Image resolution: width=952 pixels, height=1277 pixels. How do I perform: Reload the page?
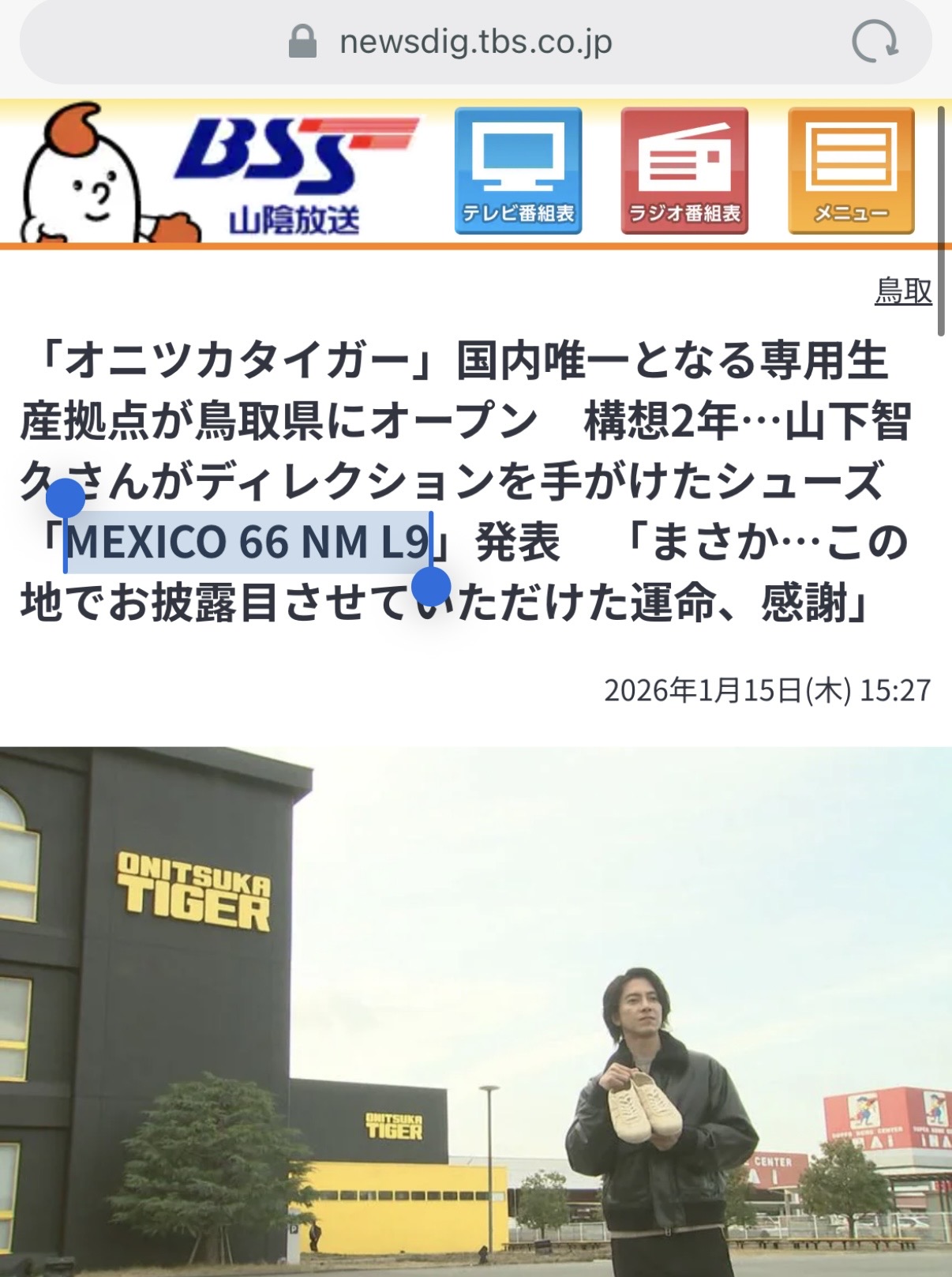[875, 42]
